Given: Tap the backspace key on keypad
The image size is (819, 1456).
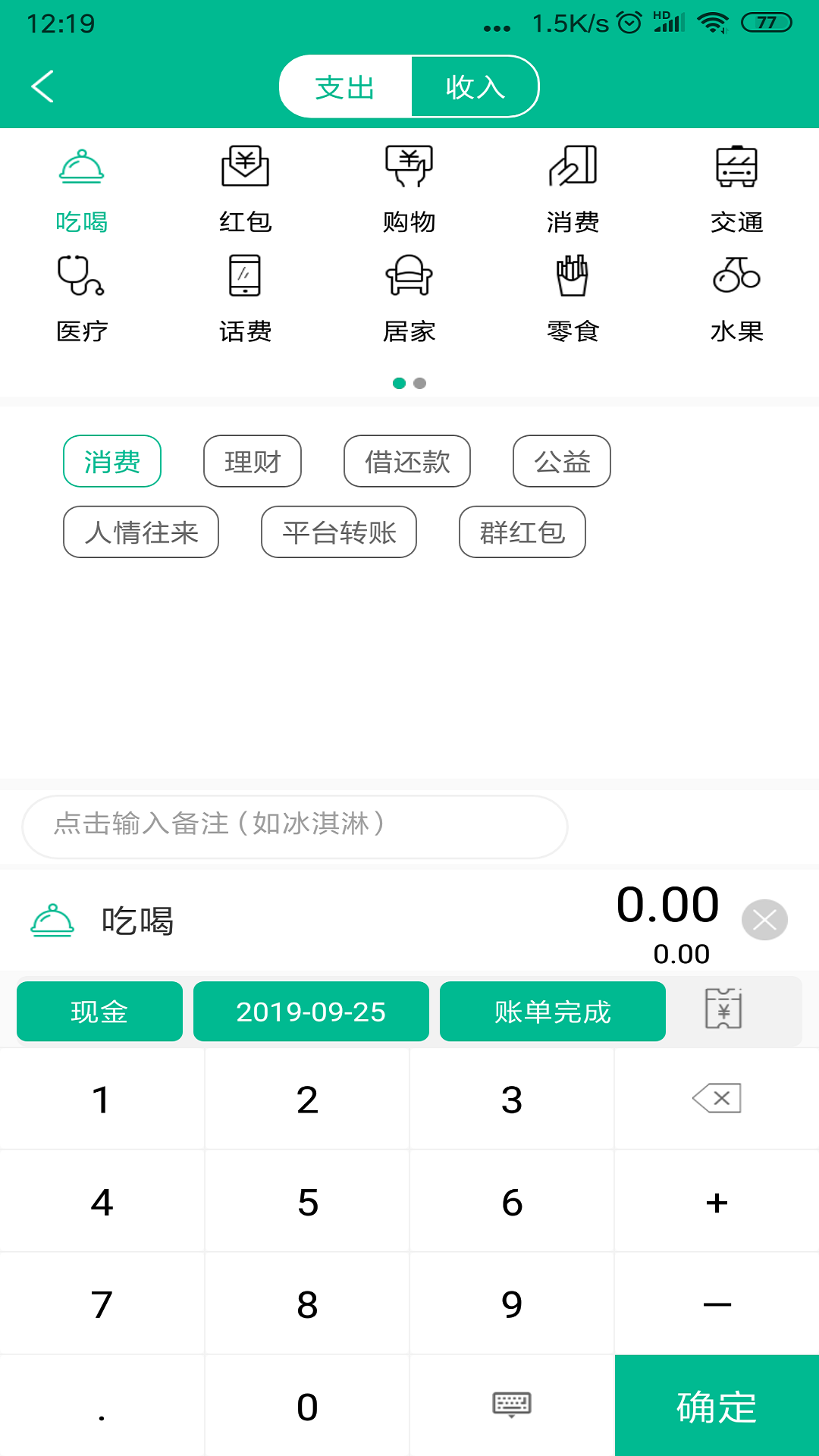Looking at the screenshot, I should (x=717, y=1099).
